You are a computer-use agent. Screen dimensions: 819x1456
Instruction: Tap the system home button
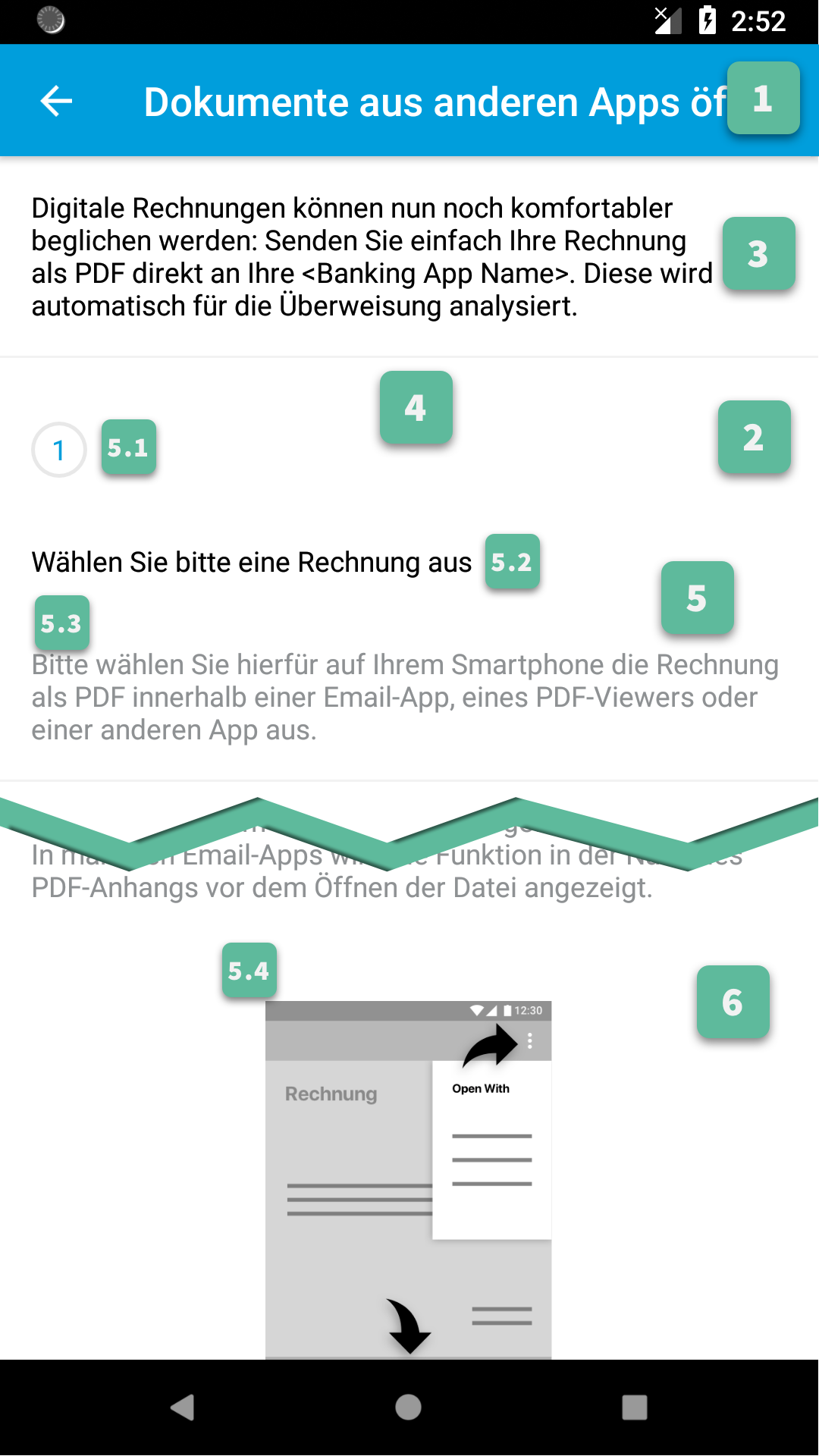(x=409, y=1407)
